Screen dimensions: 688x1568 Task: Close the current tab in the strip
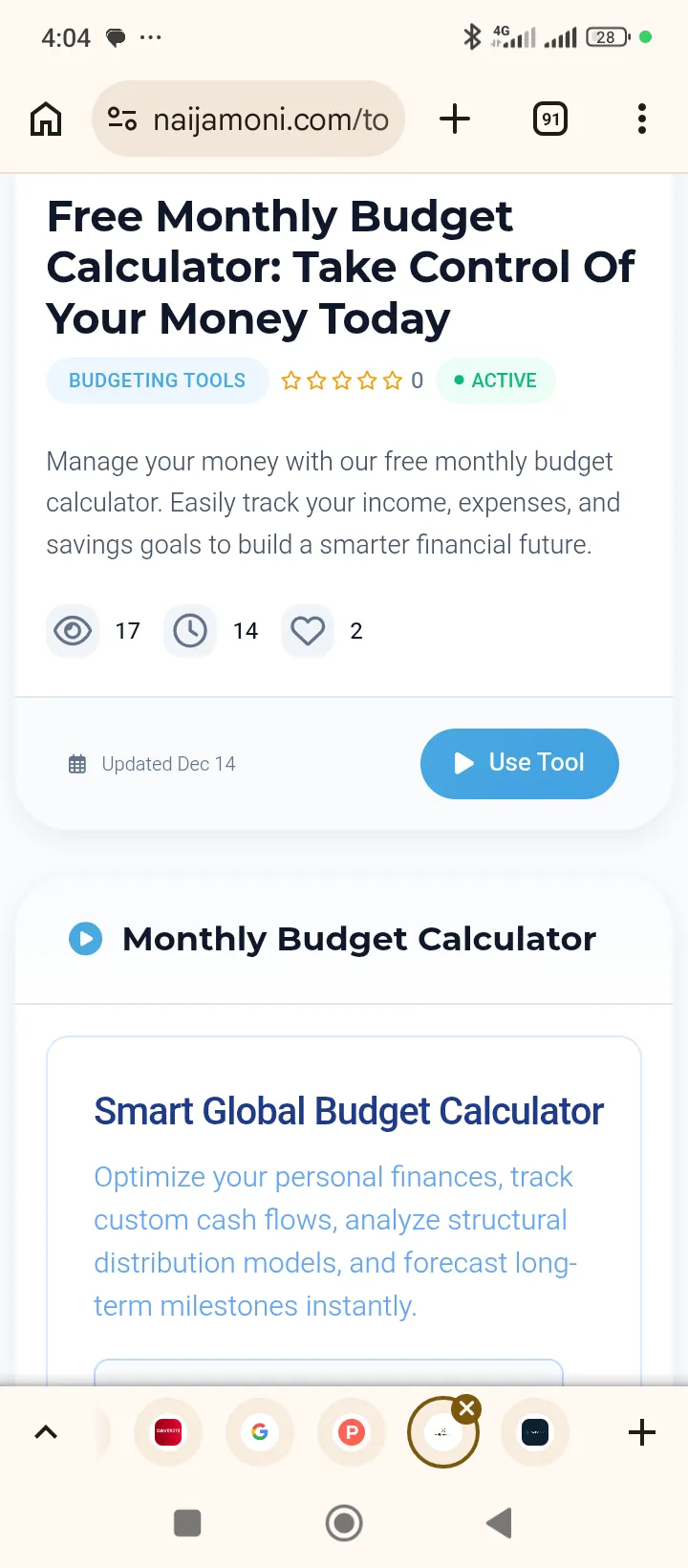click(x=466, y=1407)
